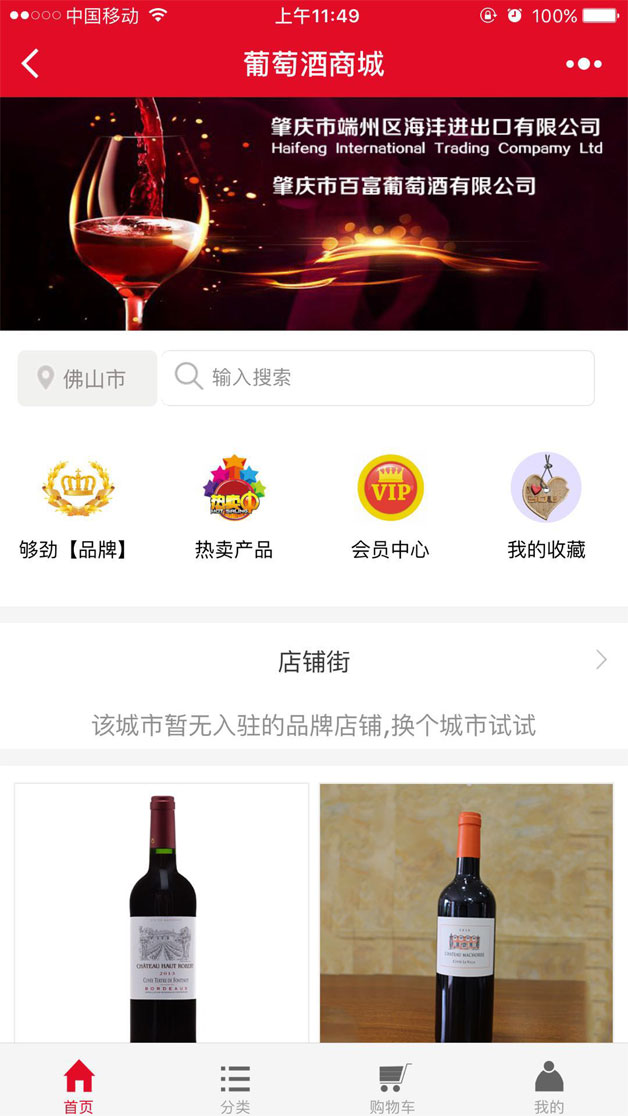Image resolution: width=628 pixels, height=1116 pixels.
Task: Go back using the header arrow
Action: pyautogui.click(x=30, y=64)
